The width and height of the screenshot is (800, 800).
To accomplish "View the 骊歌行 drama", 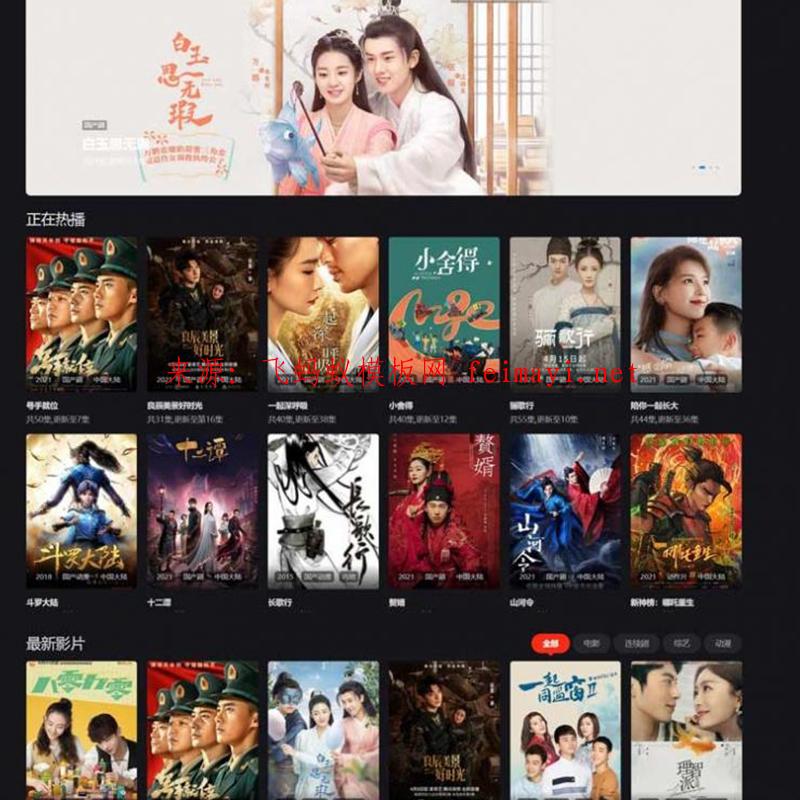I will coord(565,314).
